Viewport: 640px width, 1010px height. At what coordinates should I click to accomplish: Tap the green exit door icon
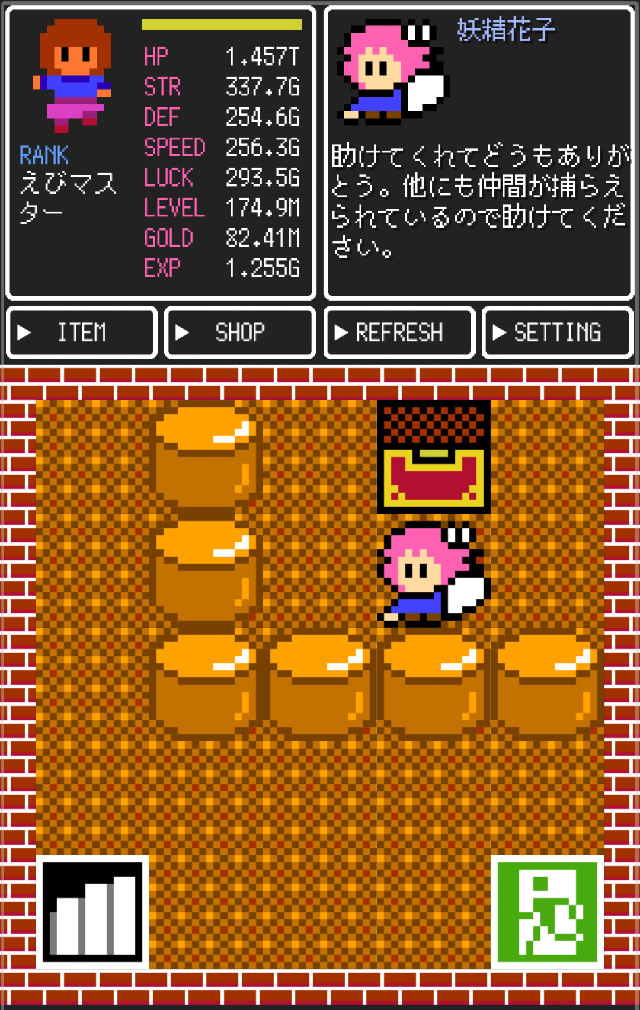pos(547,911)
